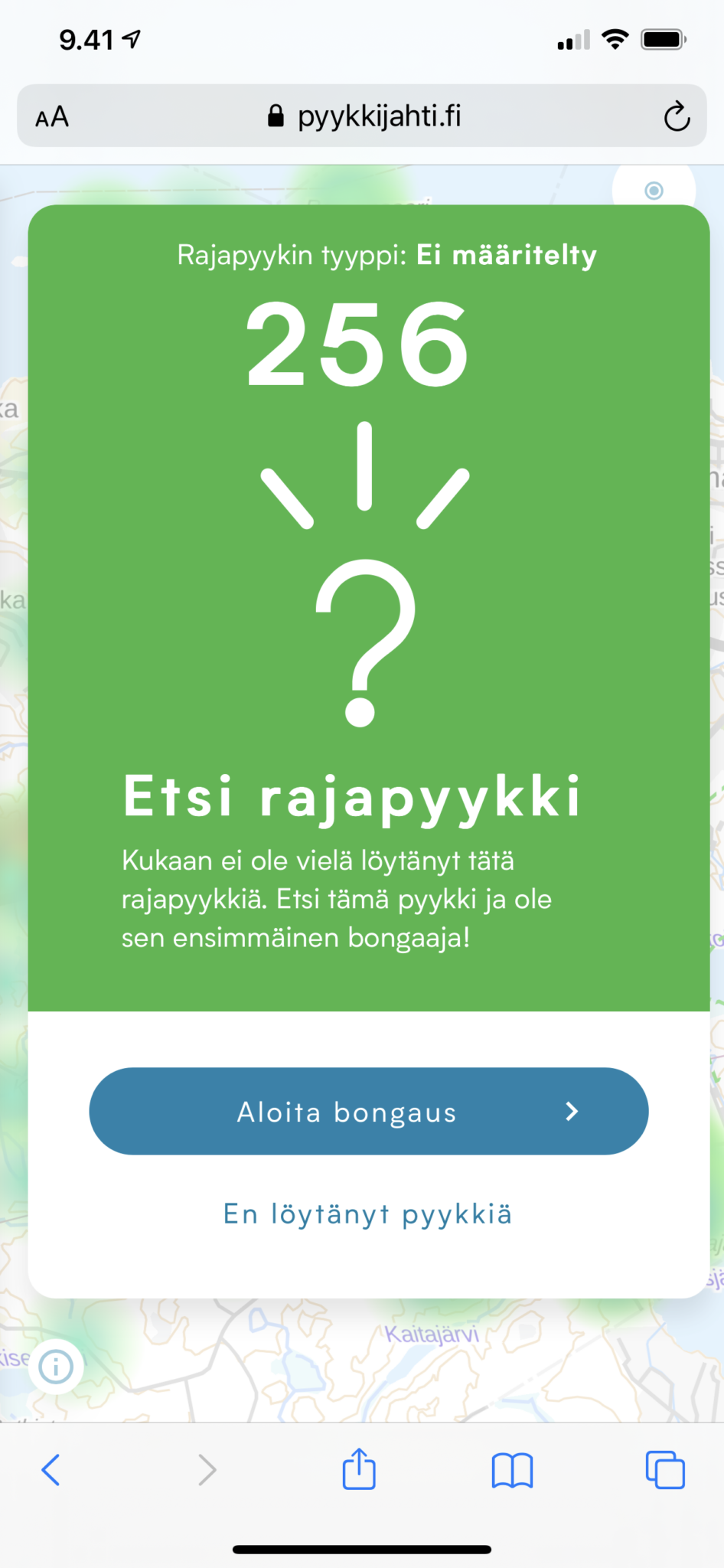Share this page from Safari toolbar
724x1568 pixels.
click(x=359, y=1468)
